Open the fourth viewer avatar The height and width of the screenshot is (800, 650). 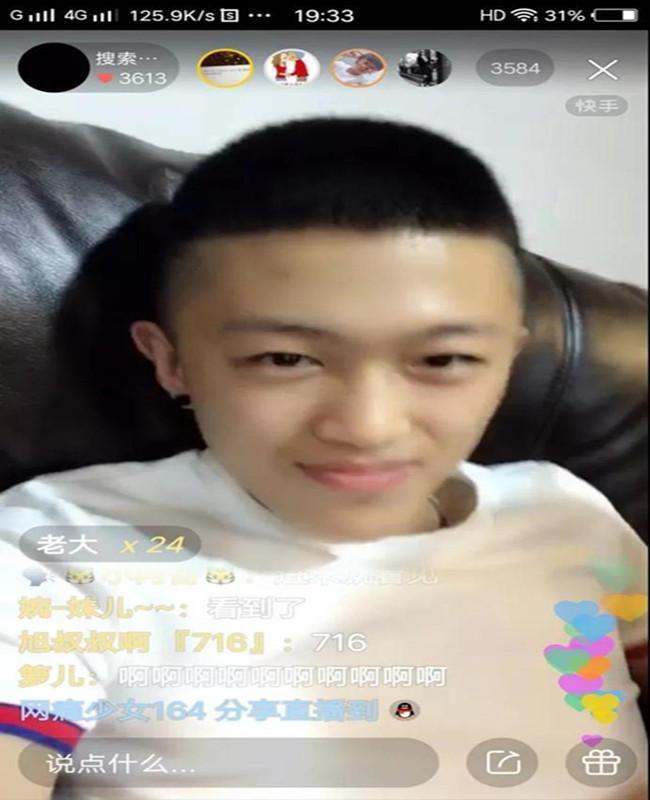424,68
